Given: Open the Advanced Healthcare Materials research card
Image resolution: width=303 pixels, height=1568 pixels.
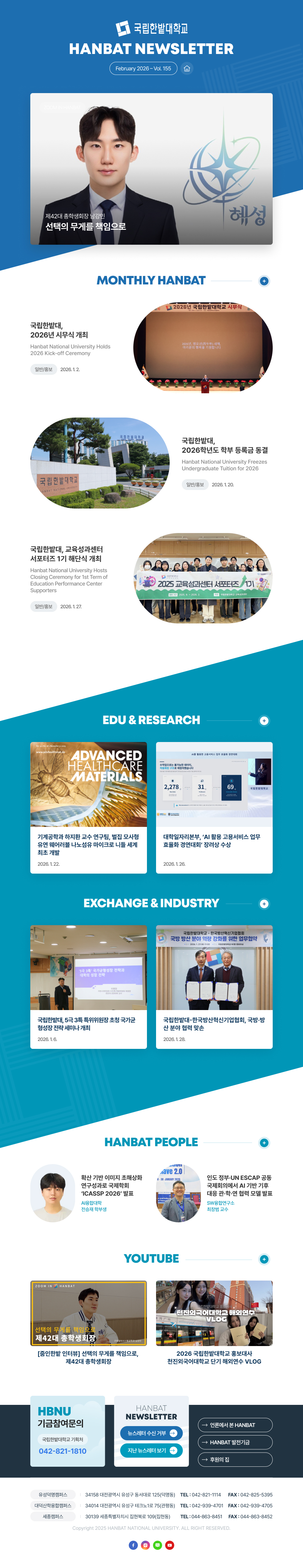Looking at the screenshot, I should pos(89,807).
